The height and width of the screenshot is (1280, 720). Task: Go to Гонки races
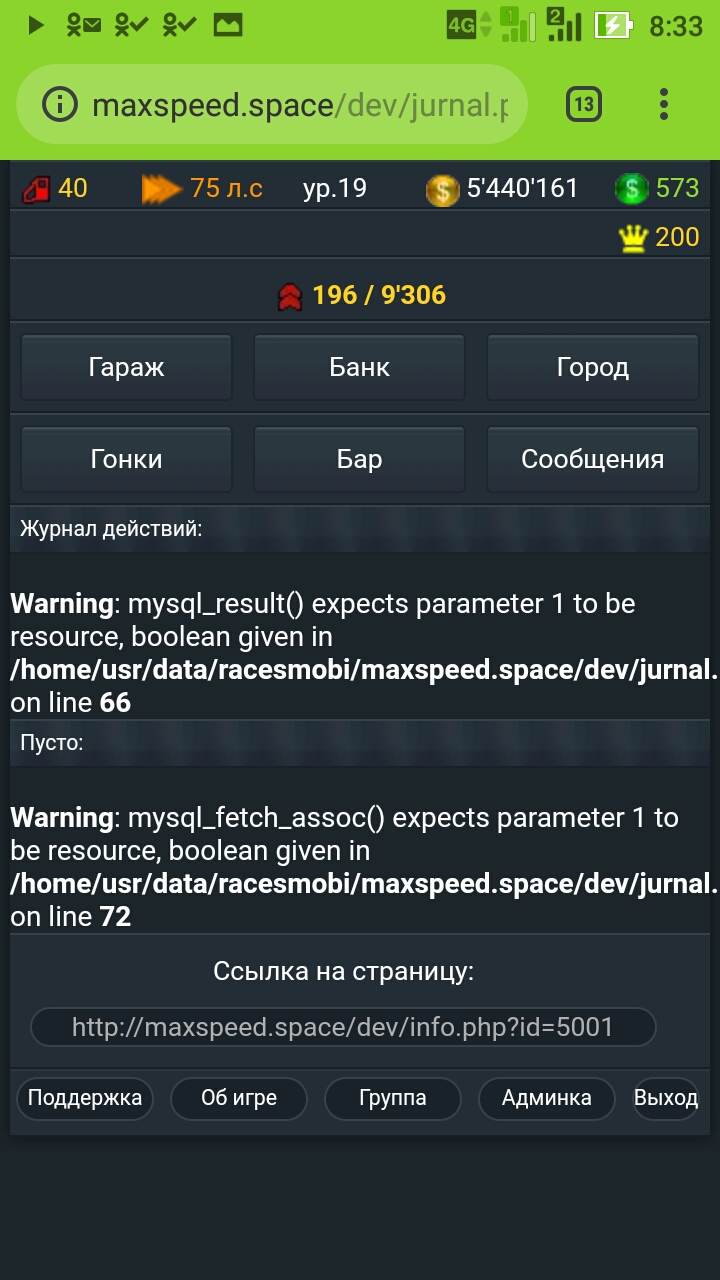pos(126,460)
